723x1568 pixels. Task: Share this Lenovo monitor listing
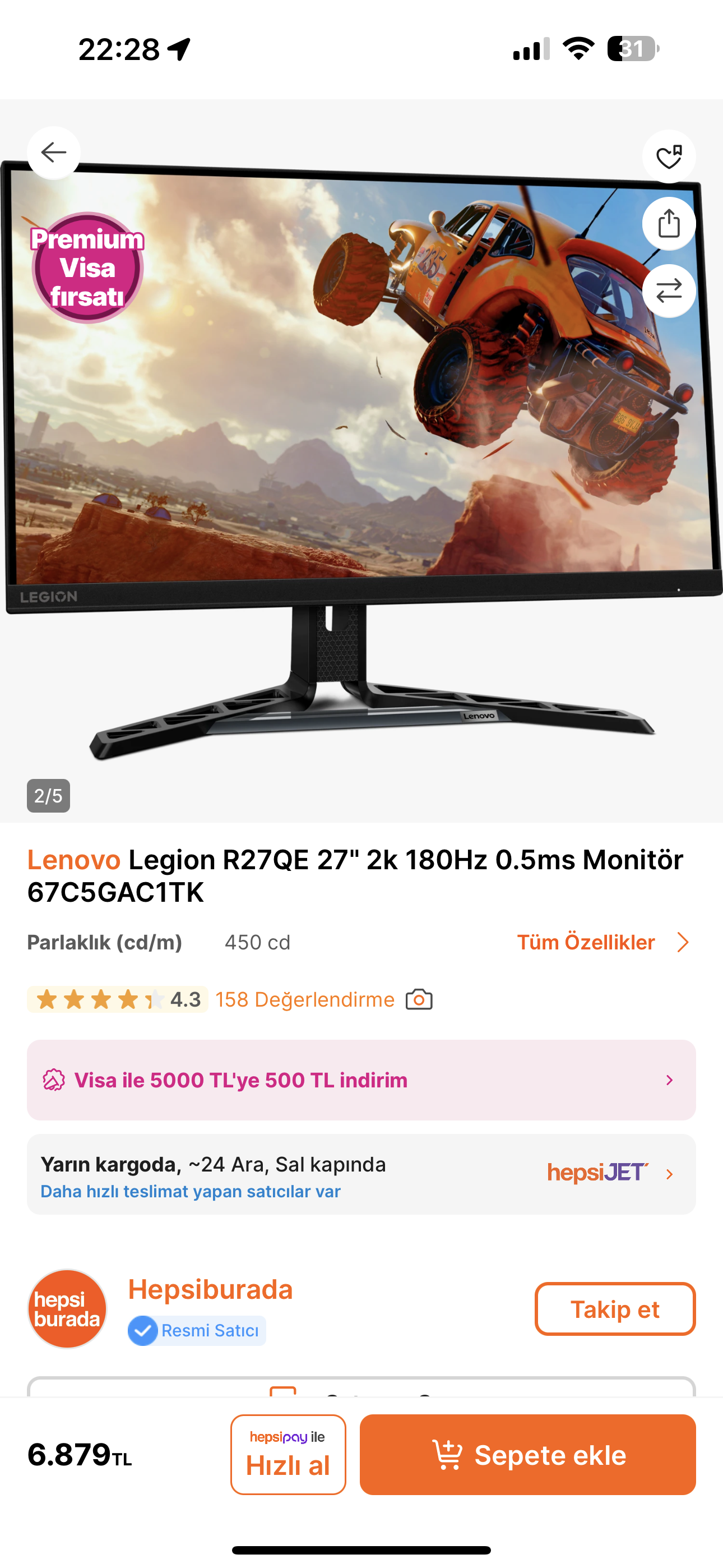coord(669,223)
